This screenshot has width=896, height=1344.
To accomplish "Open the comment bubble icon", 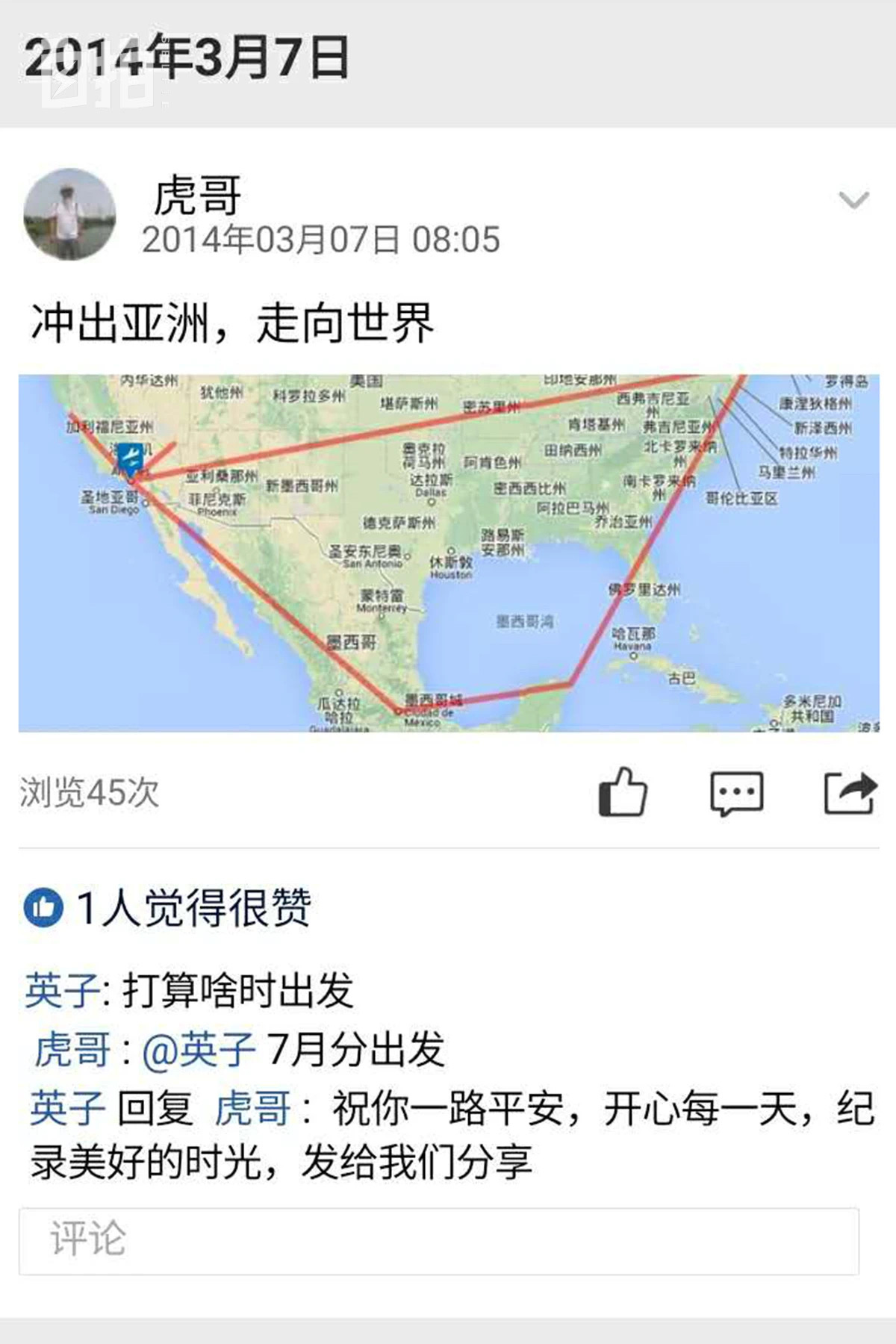I will coord(736,793).
